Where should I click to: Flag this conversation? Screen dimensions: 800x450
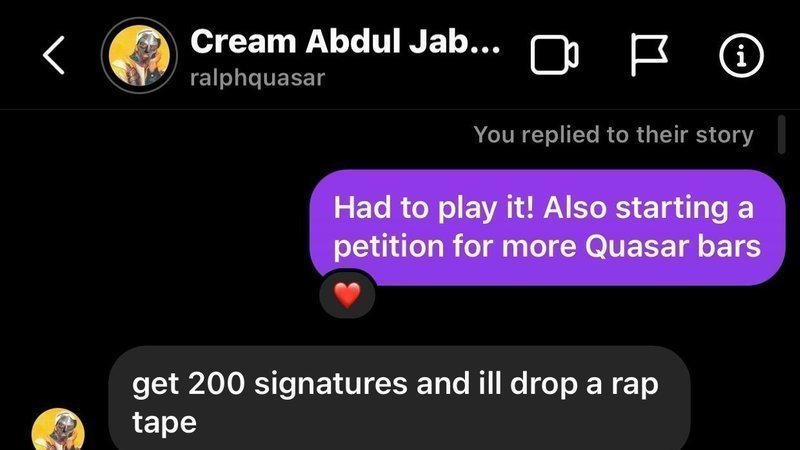[649, 57]
